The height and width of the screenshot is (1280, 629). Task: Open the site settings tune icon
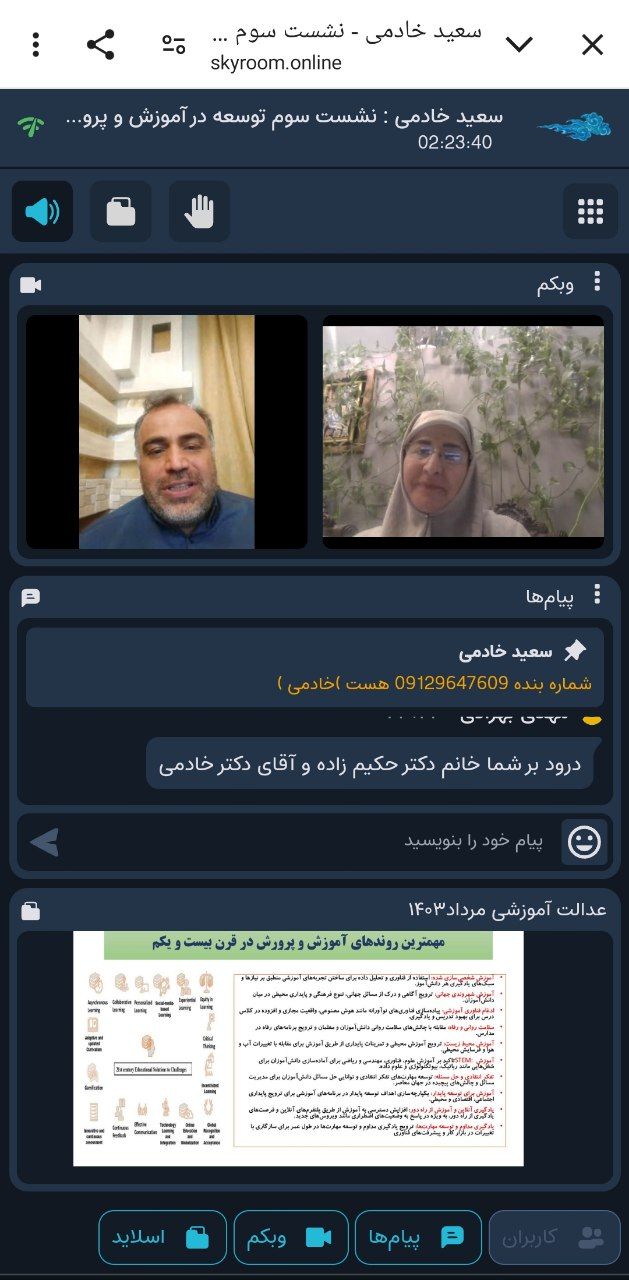(174, 44)
